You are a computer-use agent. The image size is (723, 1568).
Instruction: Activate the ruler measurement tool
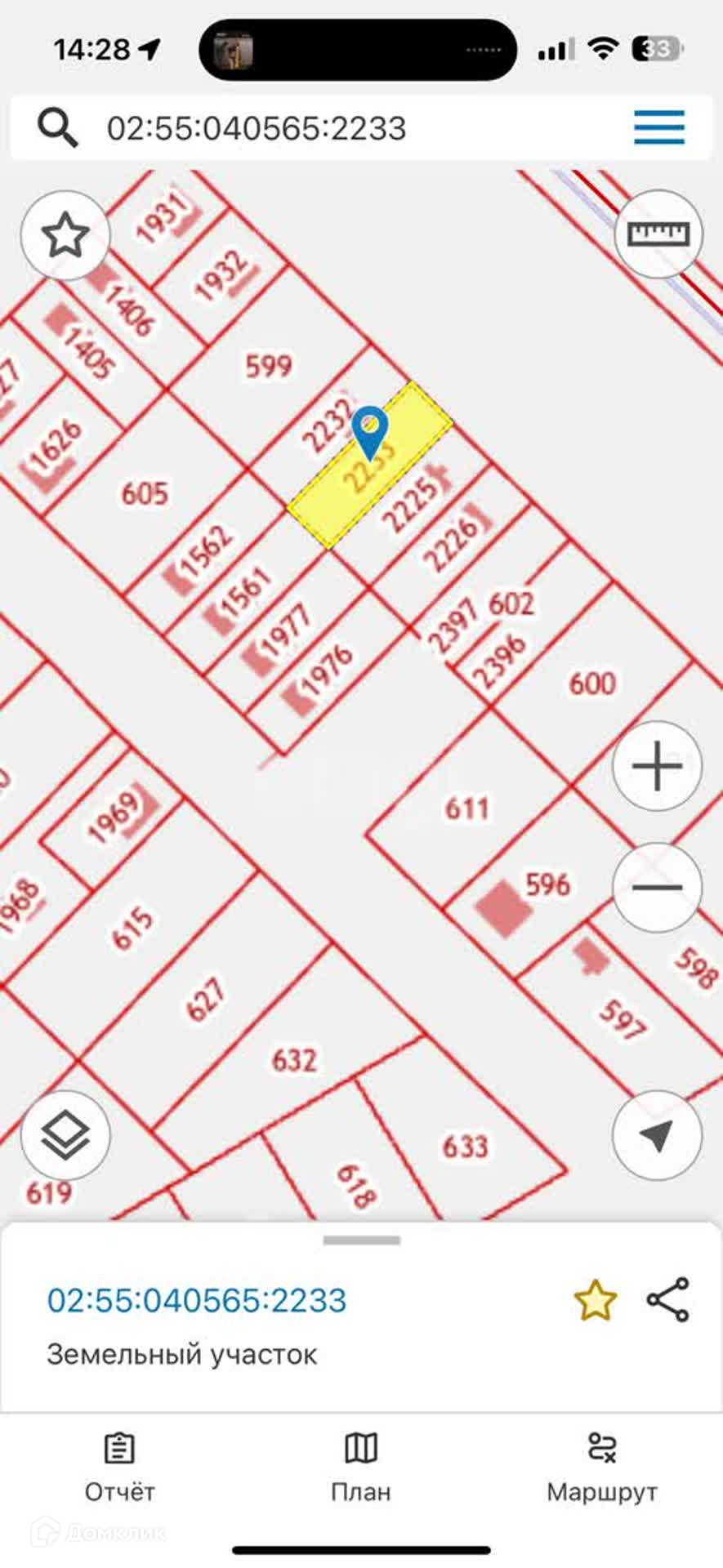[x=658, y=235]
